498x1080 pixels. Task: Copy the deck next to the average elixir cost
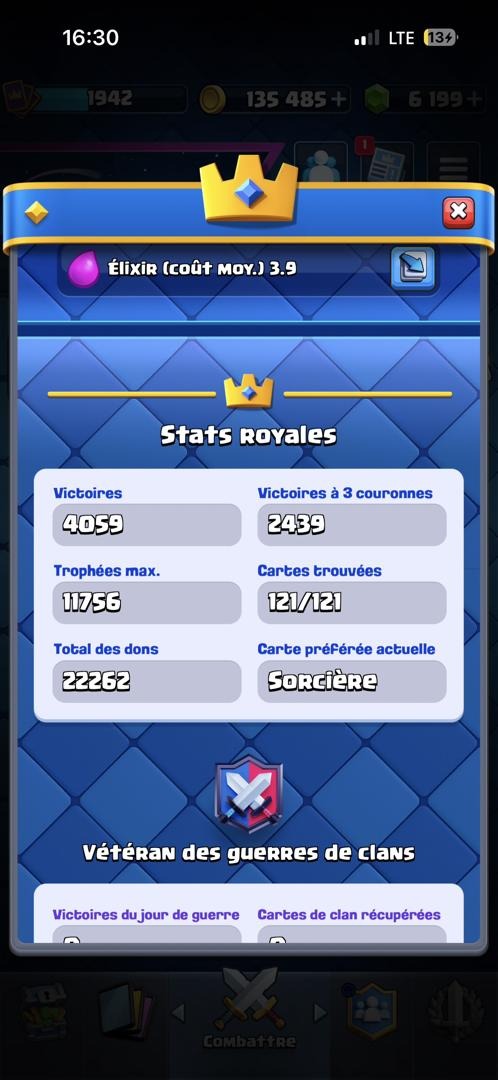point(413,267)
